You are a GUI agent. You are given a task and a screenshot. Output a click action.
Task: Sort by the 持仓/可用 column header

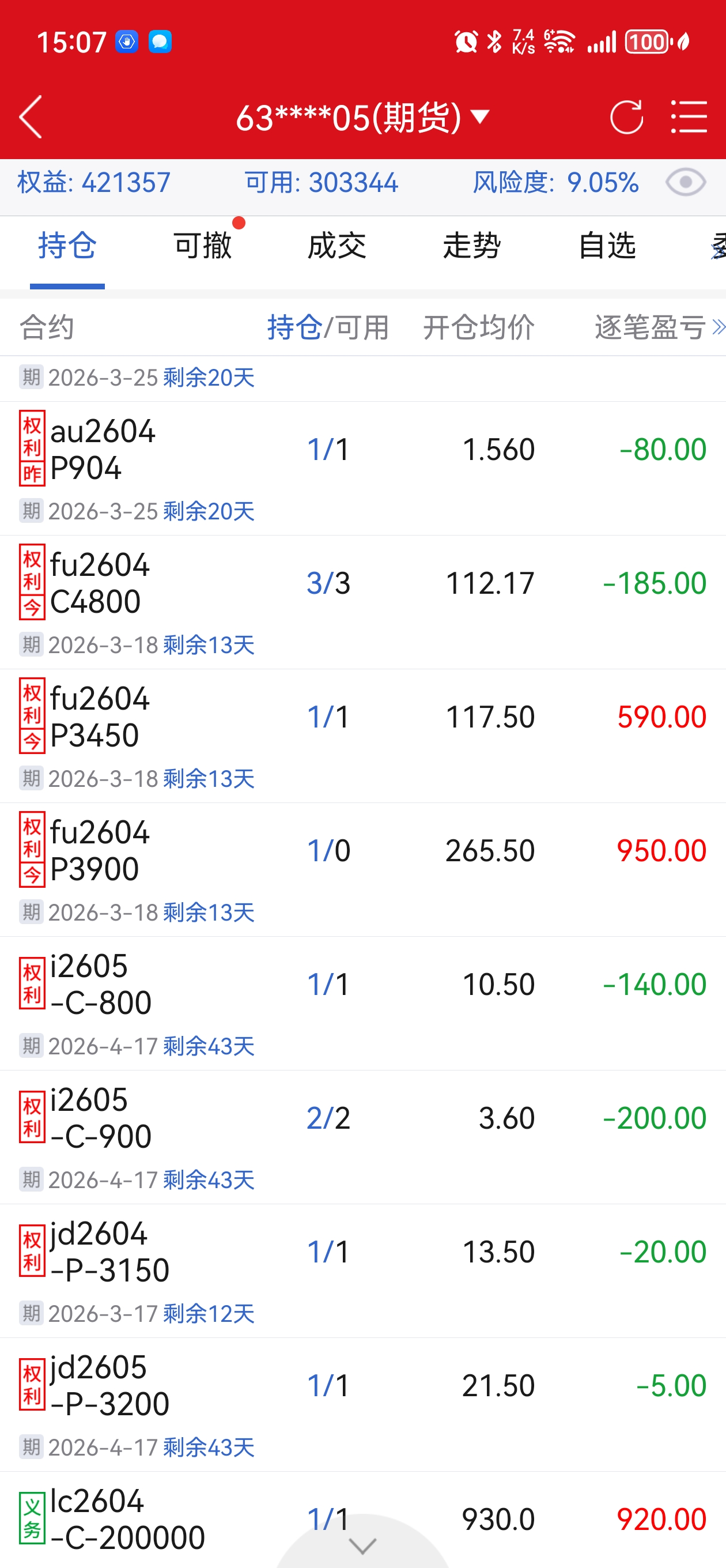click(x=328, y=327)
